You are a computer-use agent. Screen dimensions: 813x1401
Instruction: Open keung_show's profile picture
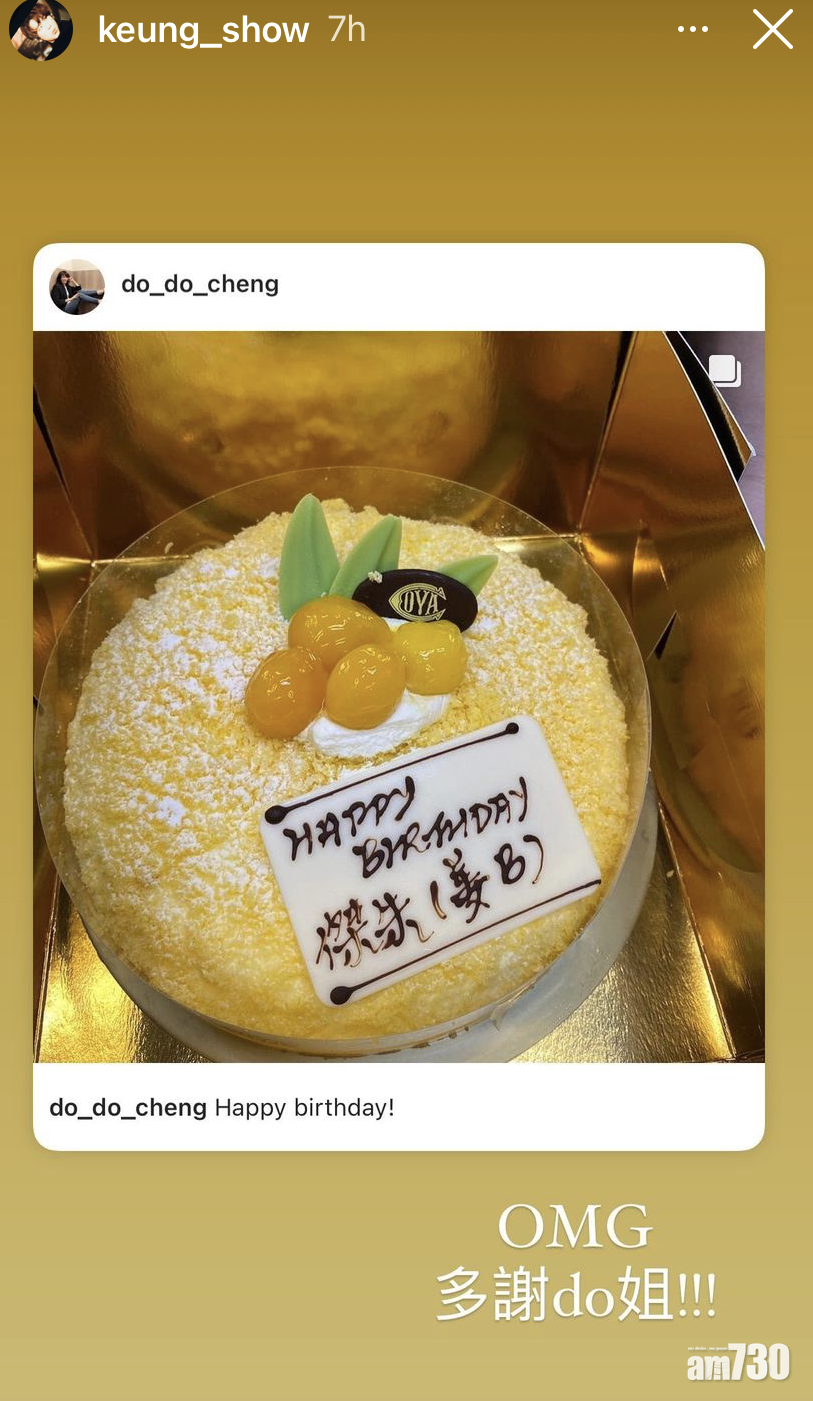click(41, 28)
